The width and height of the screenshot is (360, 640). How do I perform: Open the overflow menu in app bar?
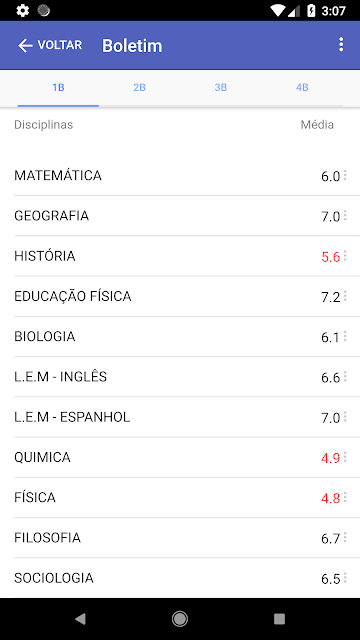(341, 45)
